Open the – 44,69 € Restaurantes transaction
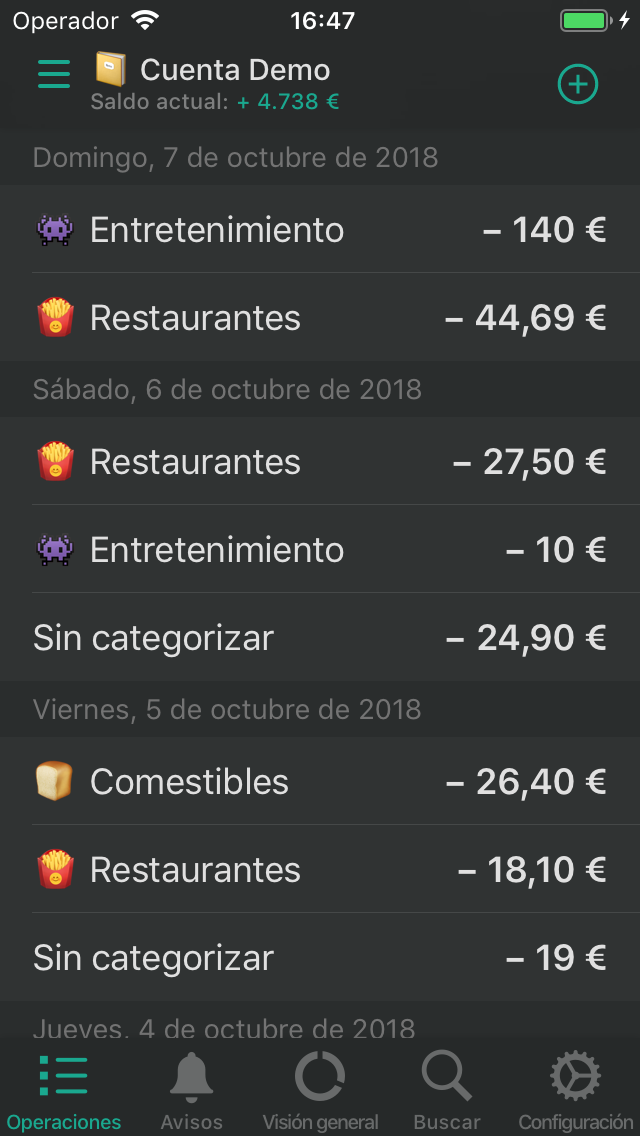 pyautogui.click(x=320, y=318)
